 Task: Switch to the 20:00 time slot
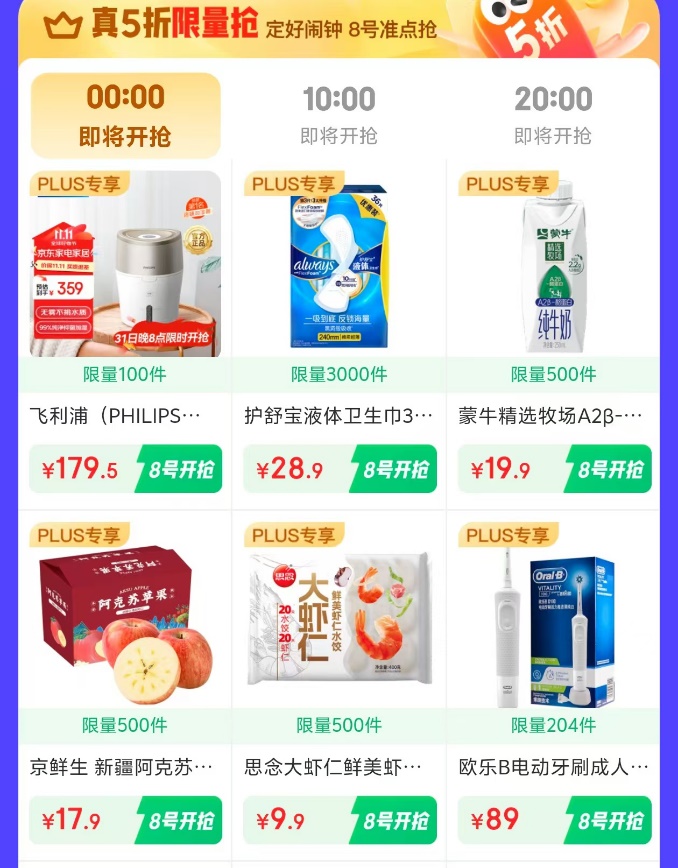[553, 115]
